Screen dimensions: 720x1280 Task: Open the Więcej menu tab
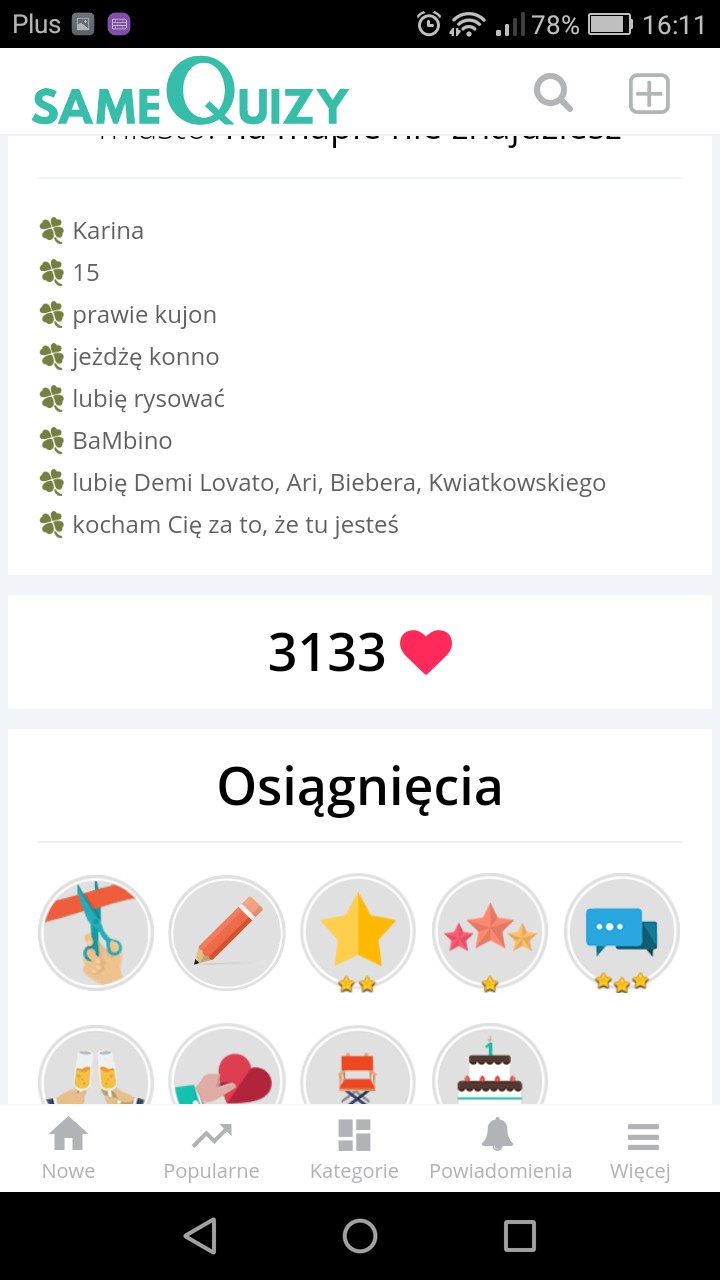pyautogui.click(x=641, y=1149)
